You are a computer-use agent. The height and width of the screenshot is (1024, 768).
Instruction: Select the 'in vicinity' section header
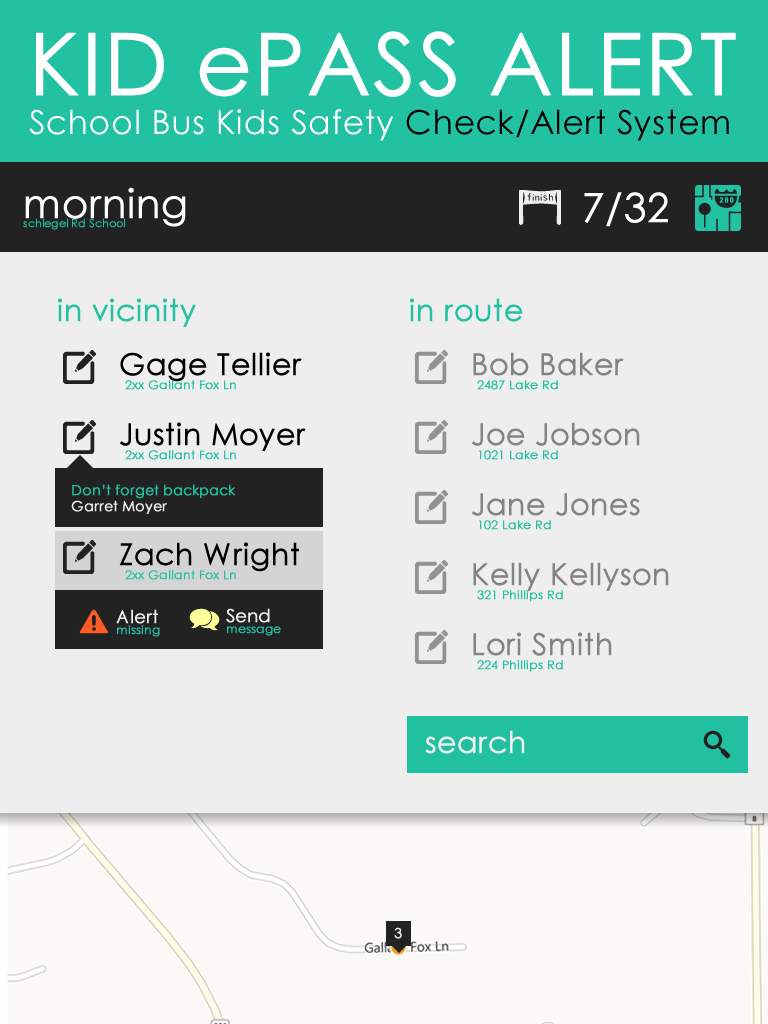click(x=126, y=311)
